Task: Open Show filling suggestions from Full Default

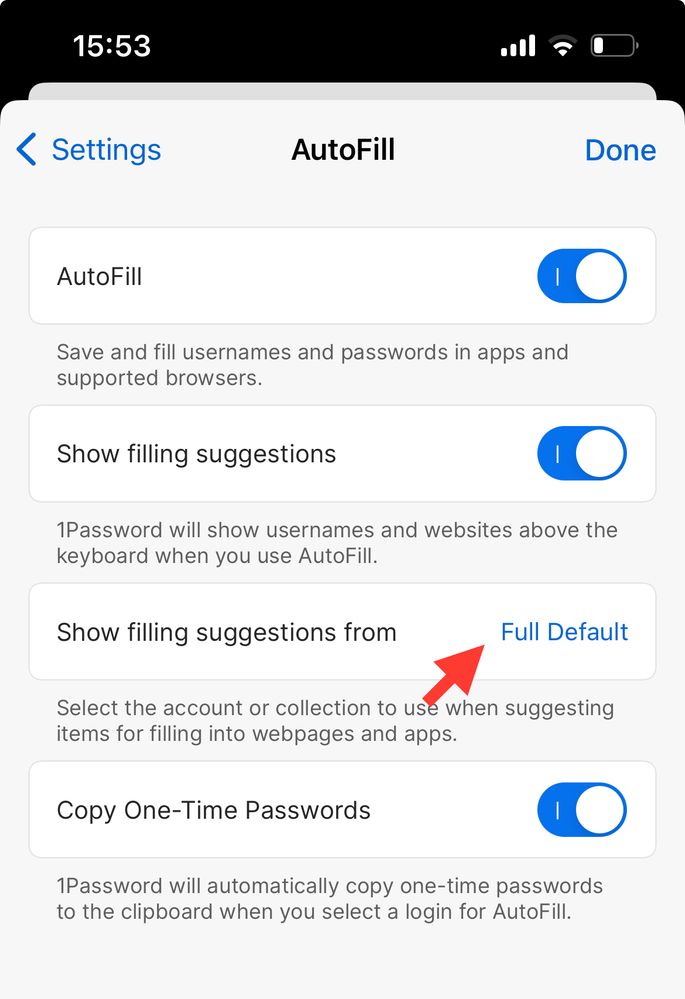Action: coord(564,632)
